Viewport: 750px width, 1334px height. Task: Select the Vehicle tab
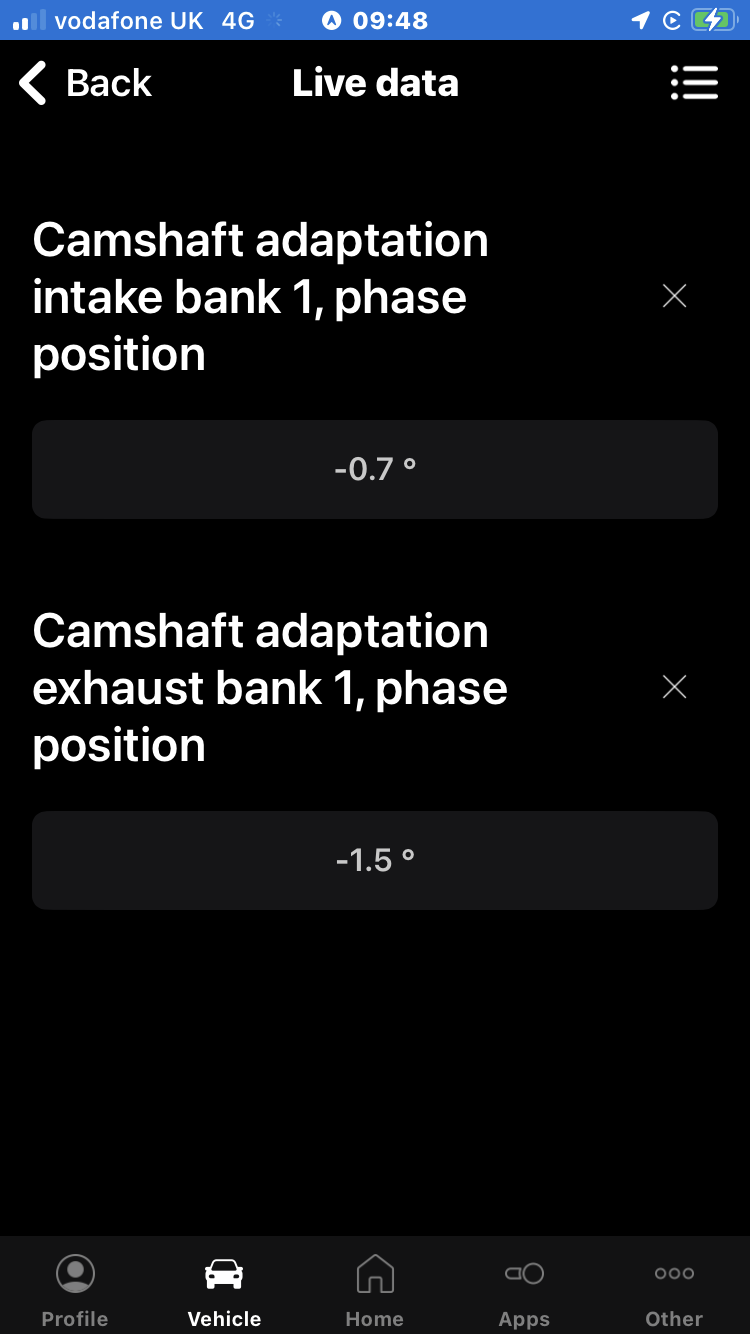[224, 1290]
